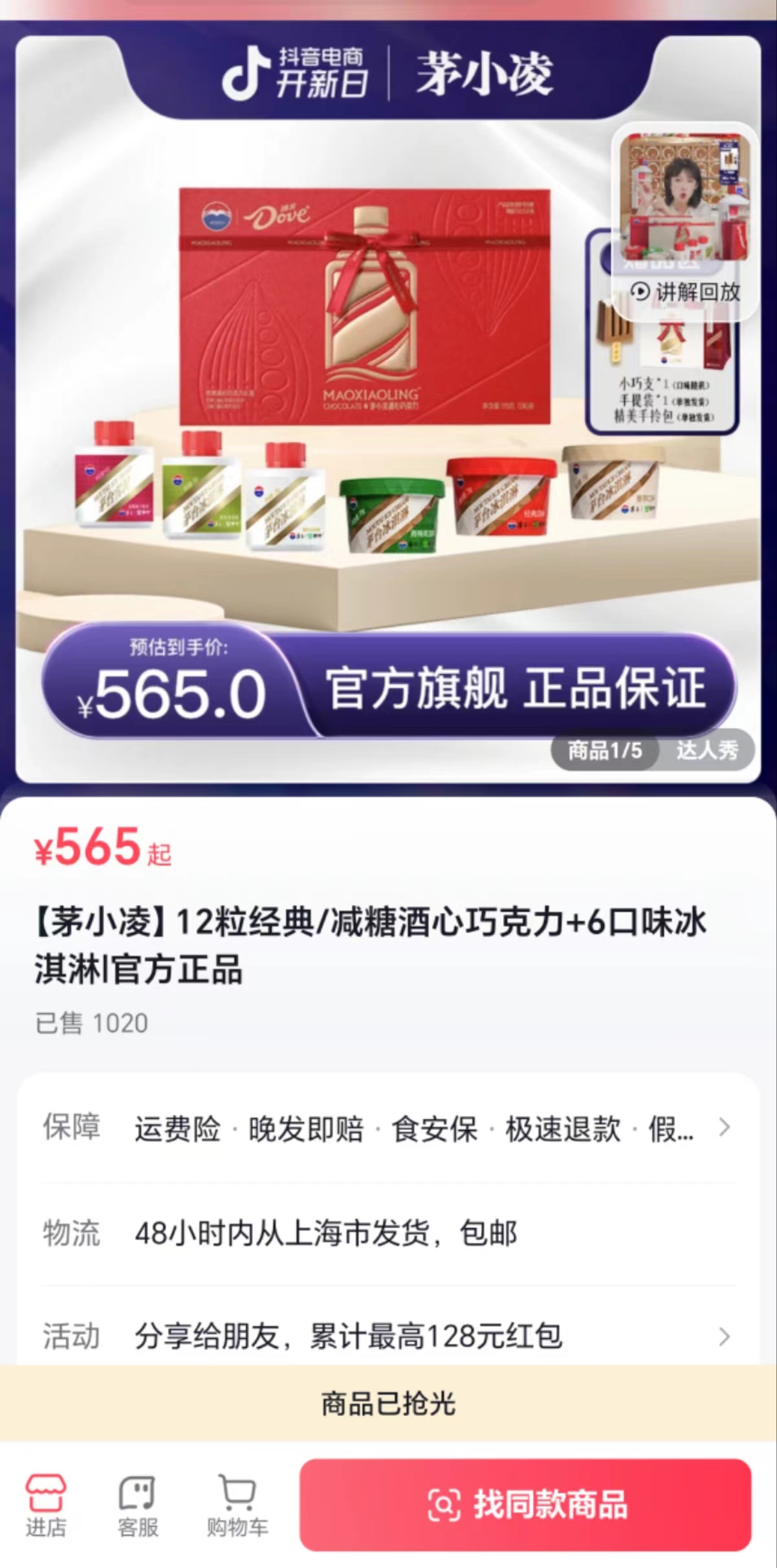Tap 找同款商品 to find similar items

click(525, 1505)
